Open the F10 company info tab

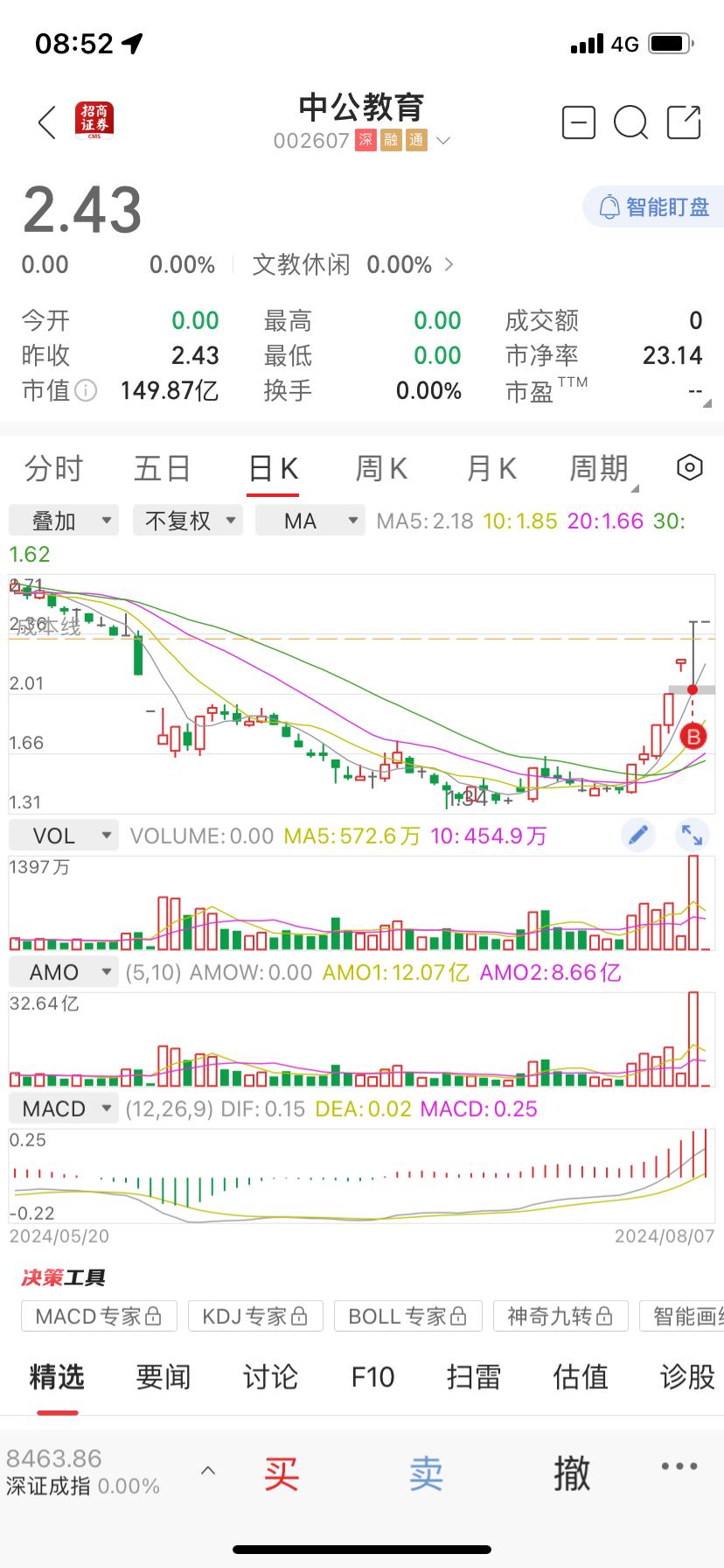pyautogui.click(x=372, y=1377)
